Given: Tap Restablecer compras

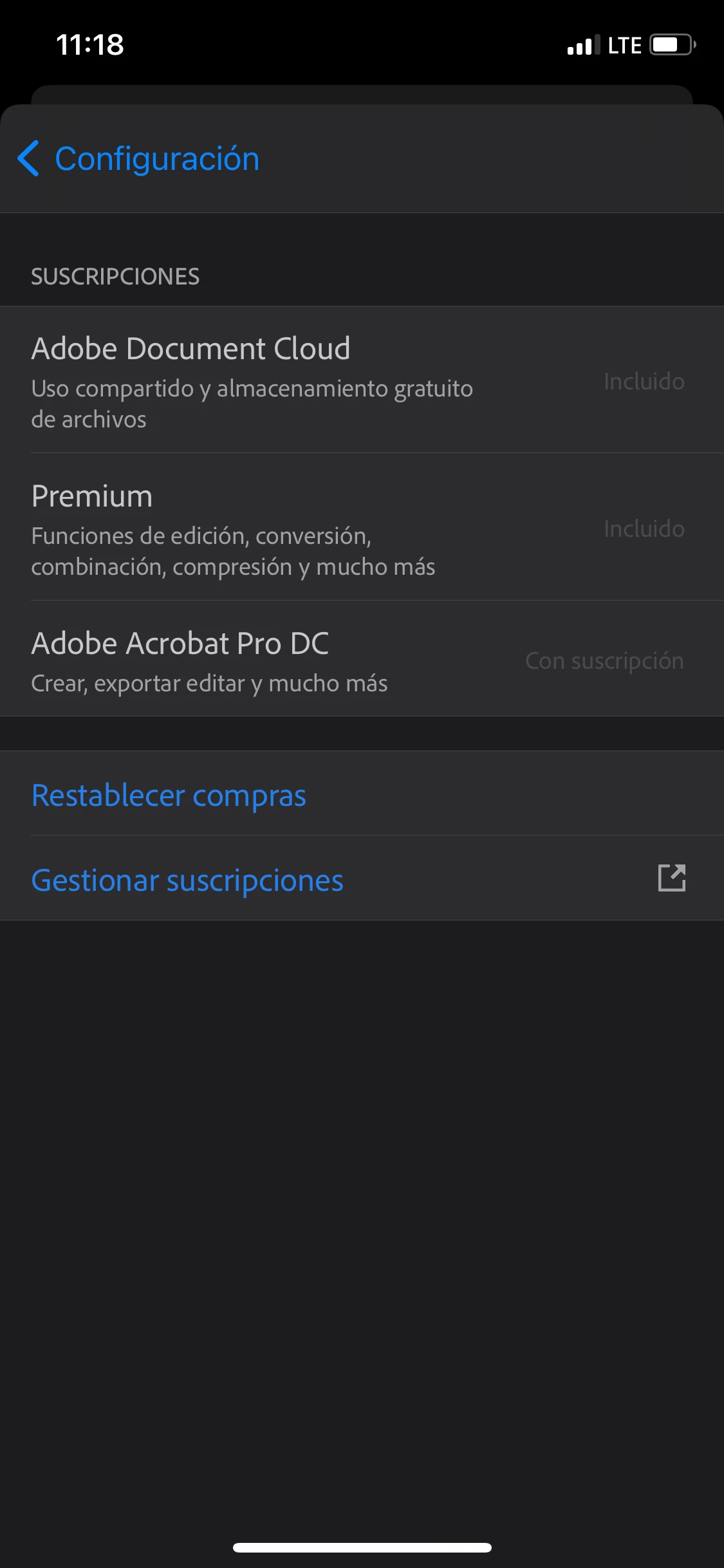Looking at the screenshot, I should click(x=169, y=795).
